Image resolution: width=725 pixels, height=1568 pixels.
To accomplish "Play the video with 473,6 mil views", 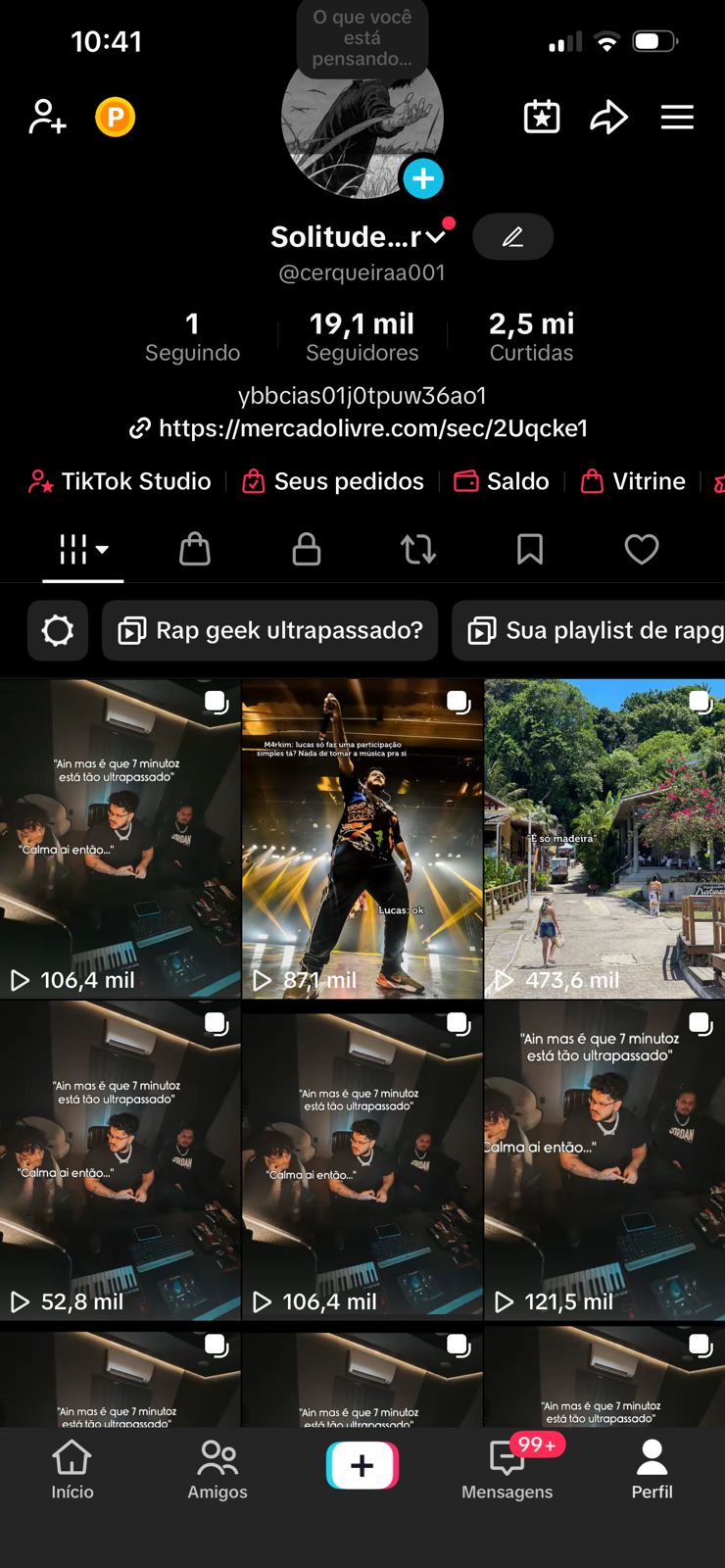I will pos(604,839).
